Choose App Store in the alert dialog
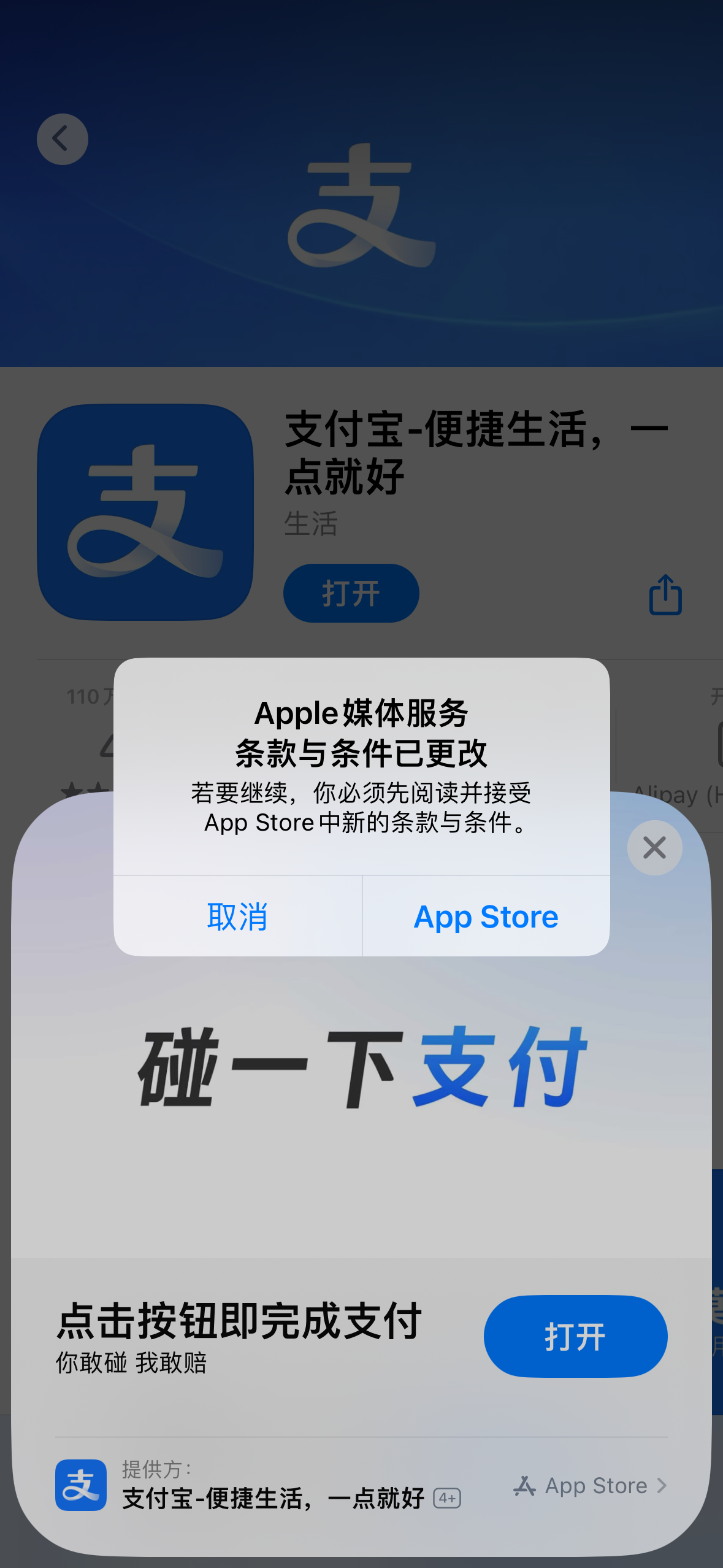 [x=486, y=917]
